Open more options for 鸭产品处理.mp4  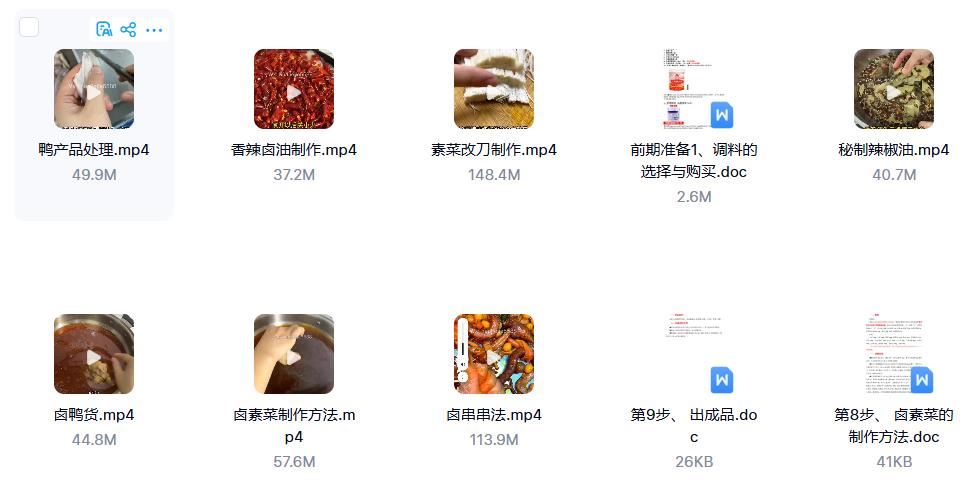[154, 29]
